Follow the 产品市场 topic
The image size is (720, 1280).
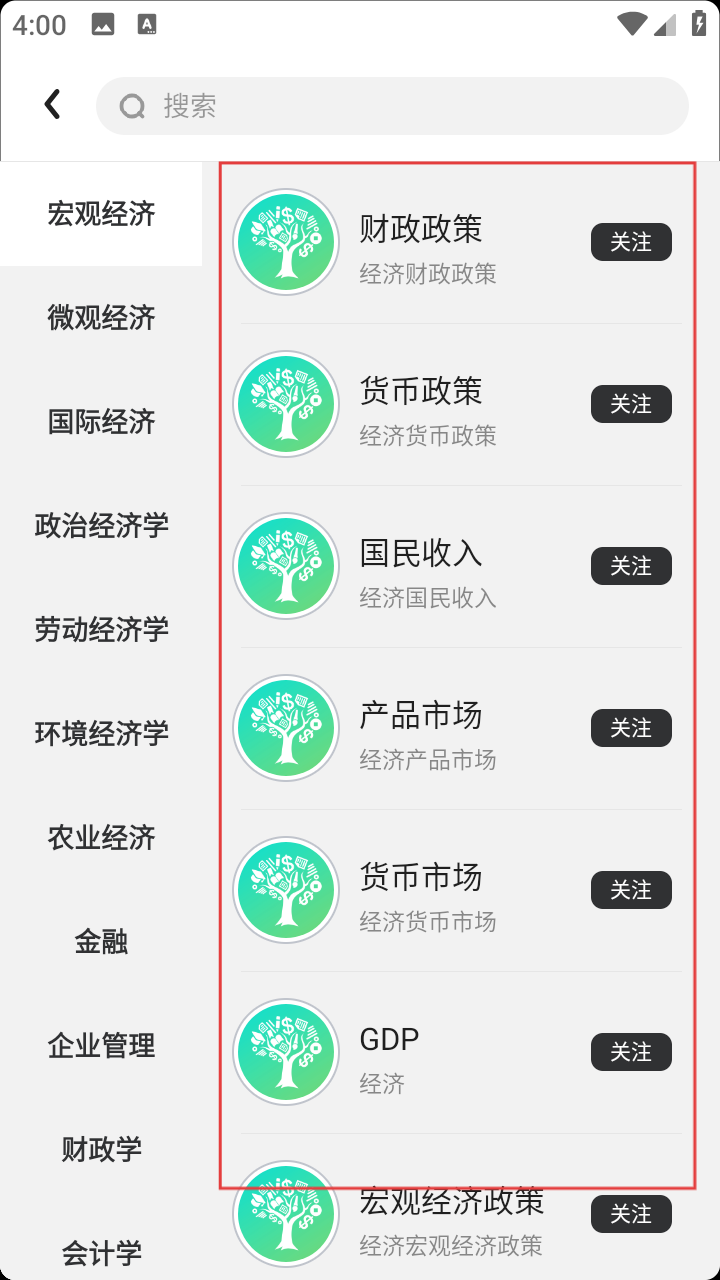coord(631,728)
